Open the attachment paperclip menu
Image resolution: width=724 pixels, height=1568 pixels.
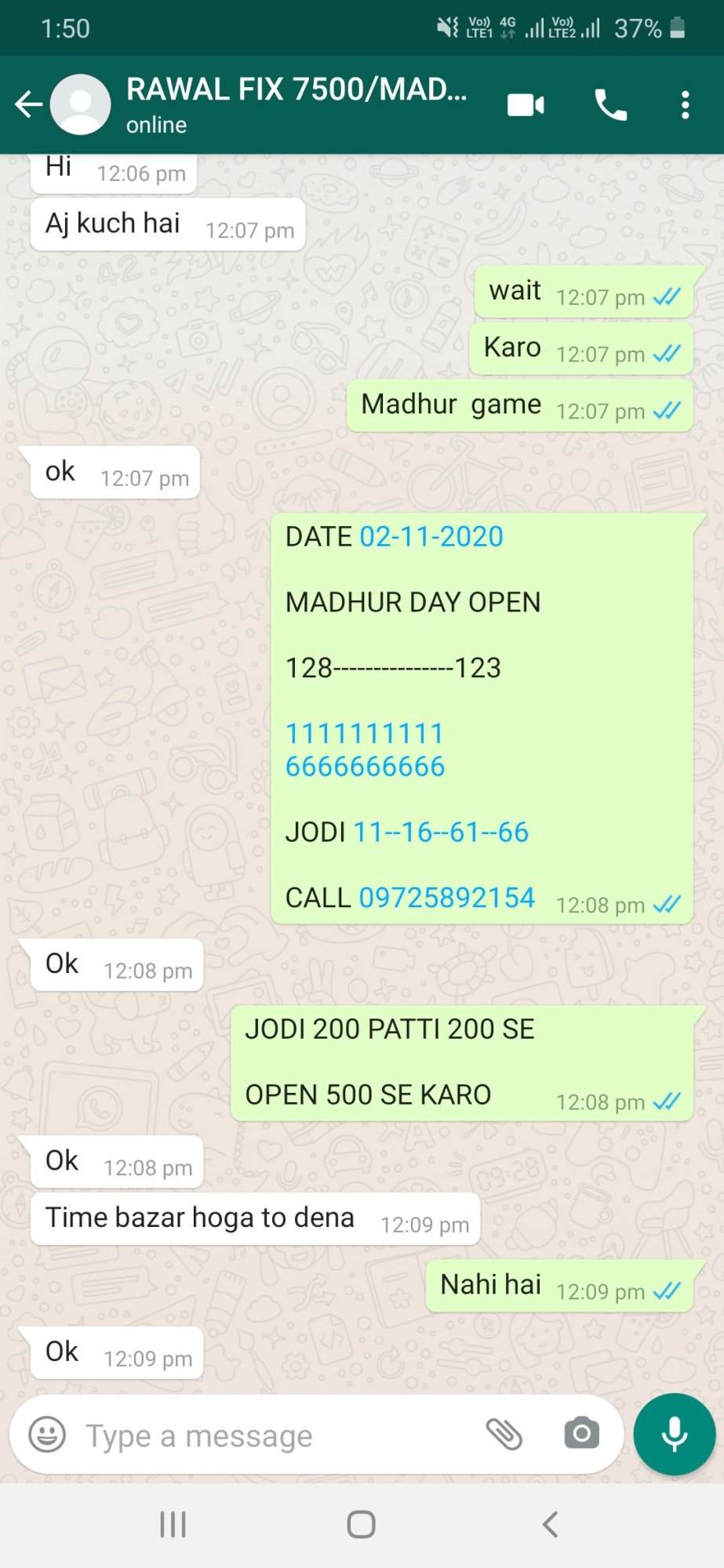pyautogui.click(x=504, y=1435)
